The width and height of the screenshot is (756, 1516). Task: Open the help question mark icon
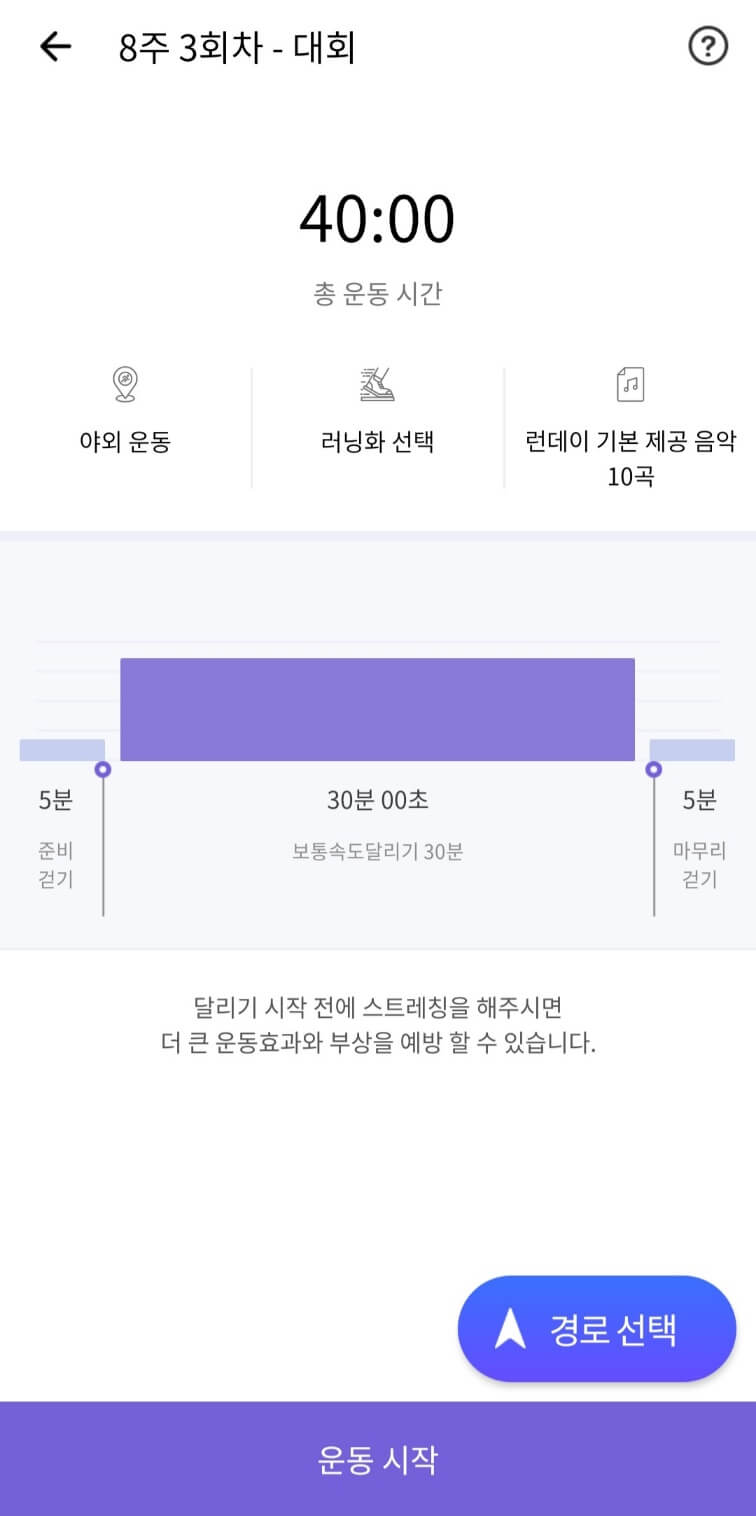pyautogui.click(x=708, y=46)
